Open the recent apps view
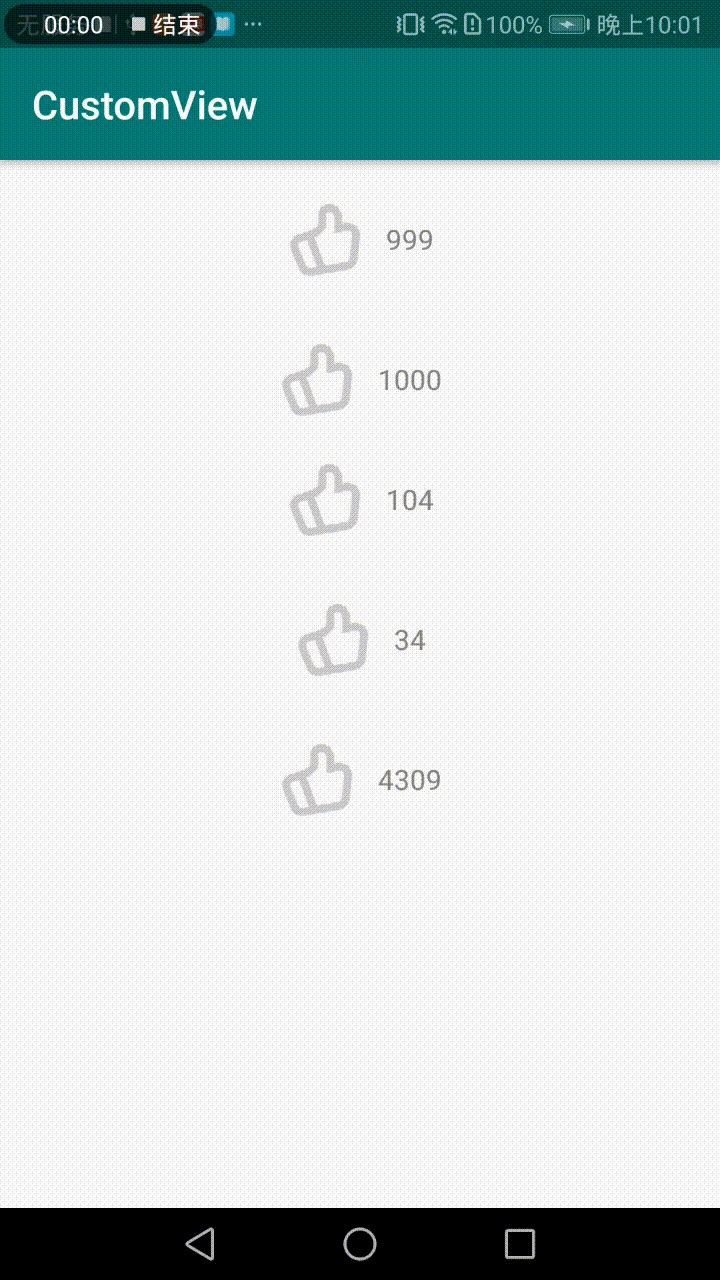This screenshot has width=720, height=1280. coord(520,1244)
